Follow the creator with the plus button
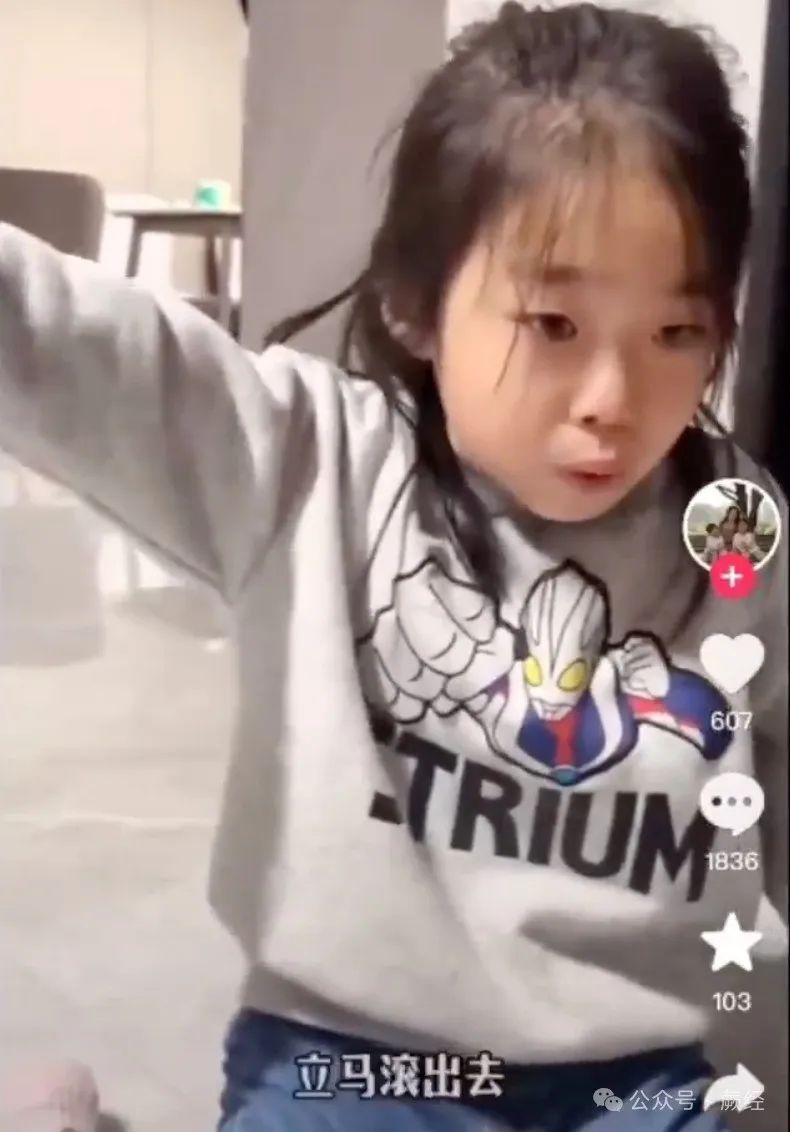The image size is (790, 1132). [732, 578]
